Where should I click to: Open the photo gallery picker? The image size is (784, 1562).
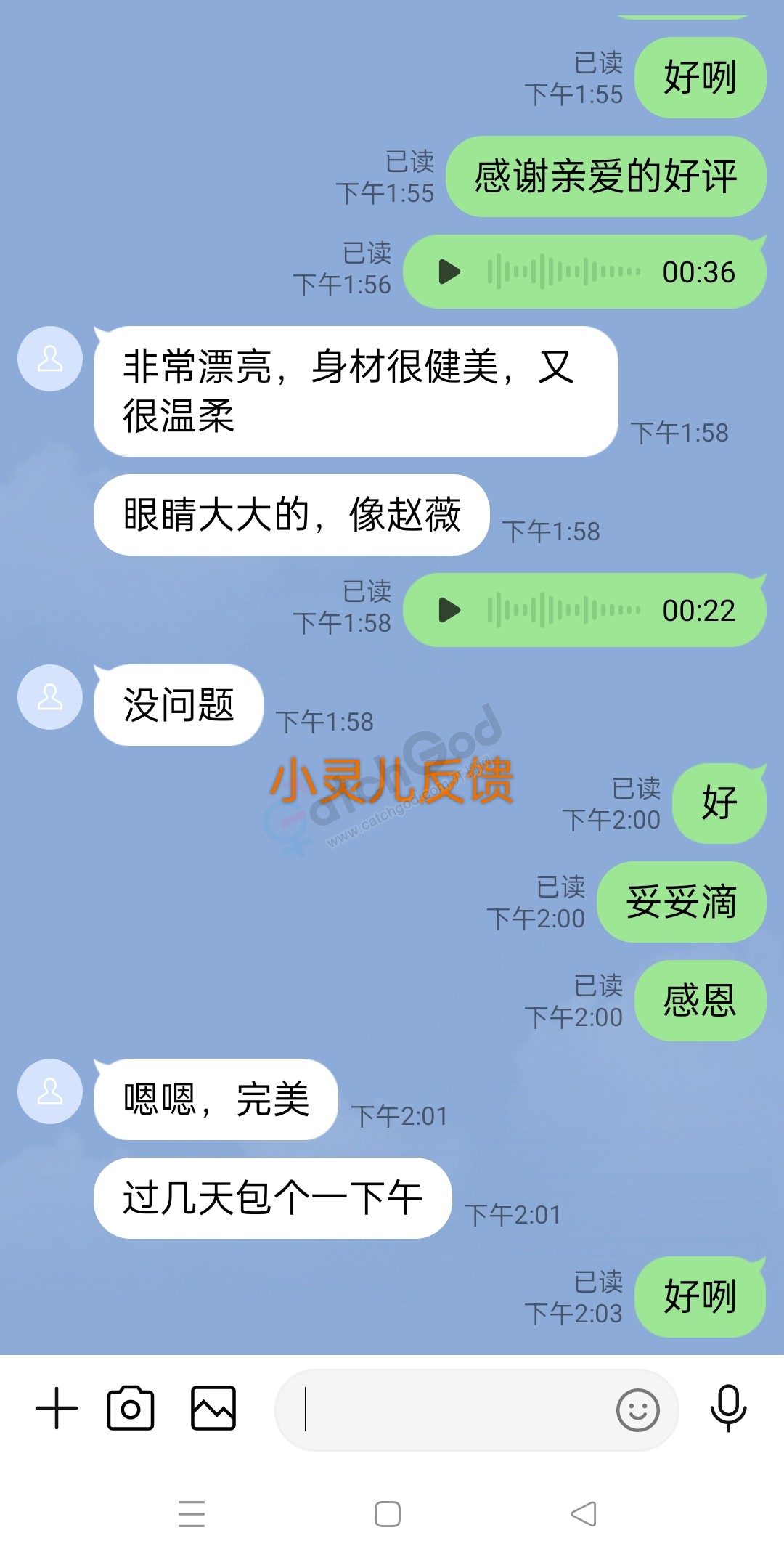pos(213,1409)
